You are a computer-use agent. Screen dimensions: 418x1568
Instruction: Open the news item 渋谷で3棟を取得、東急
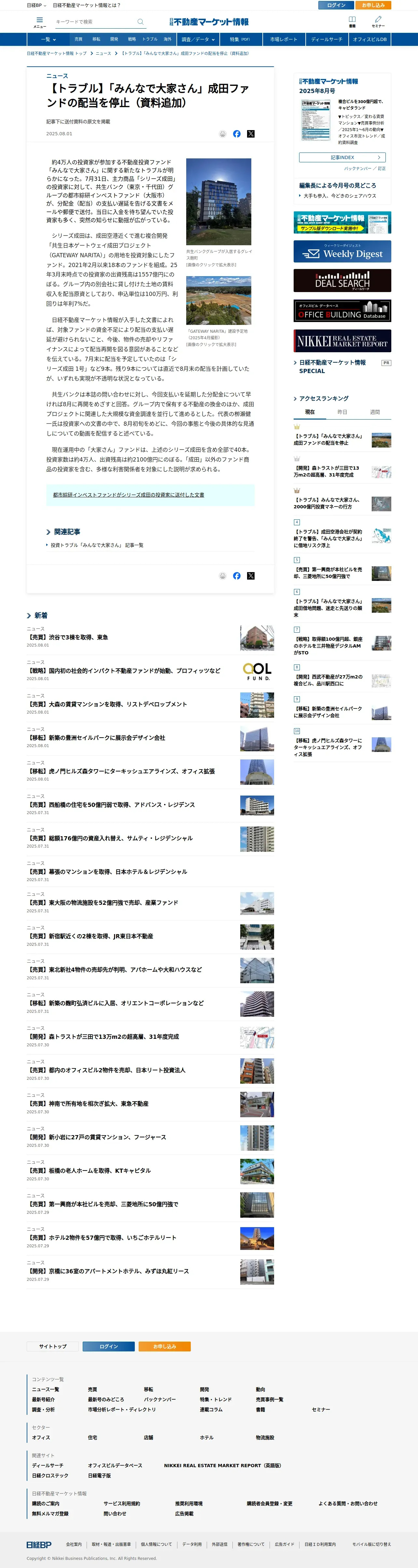[69, 637]
